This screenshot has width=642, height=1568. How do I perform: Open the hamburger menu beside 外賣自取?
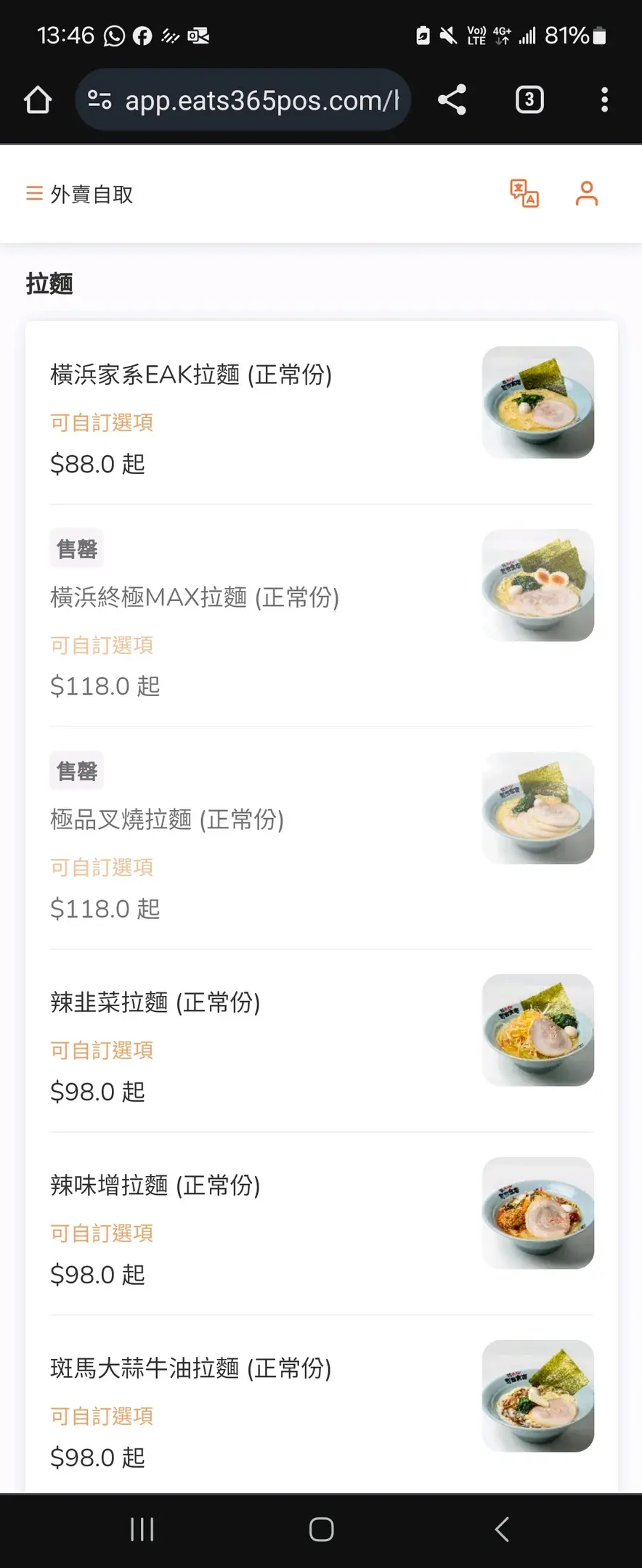[34, 194]
